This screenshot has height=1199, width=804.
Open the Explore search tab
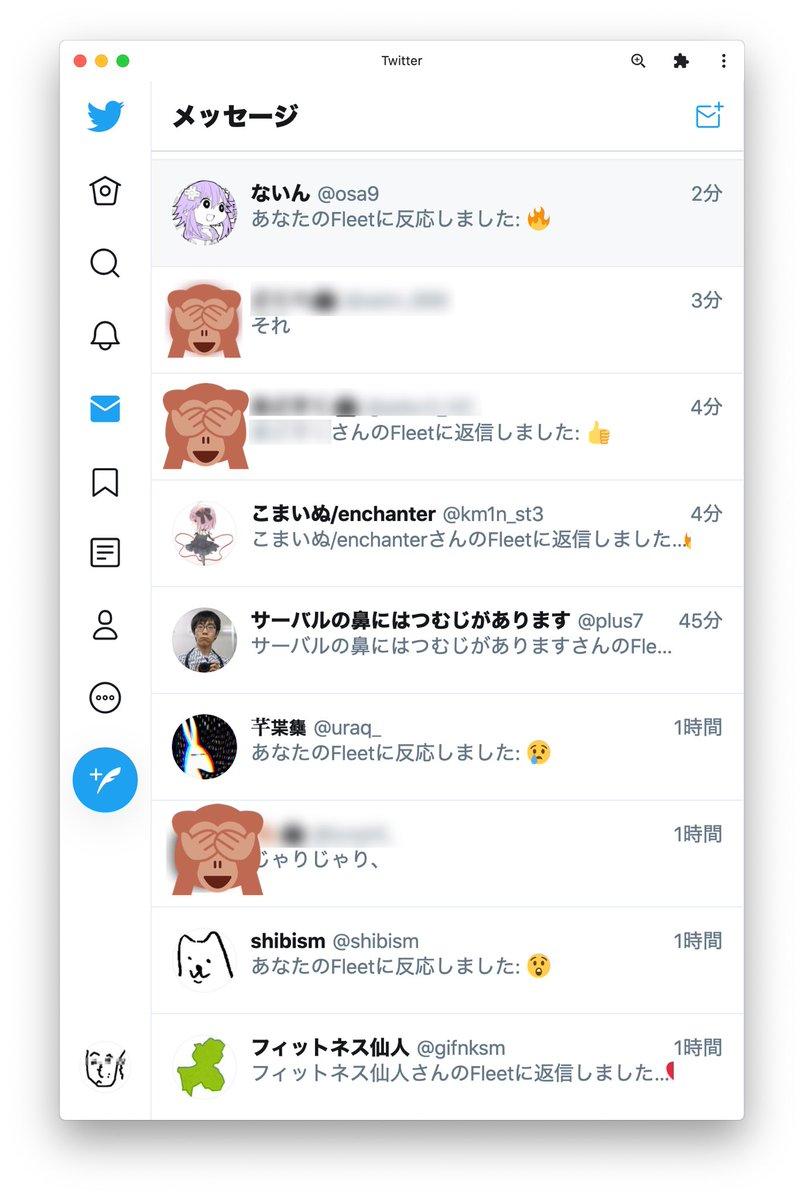(105, 263)
